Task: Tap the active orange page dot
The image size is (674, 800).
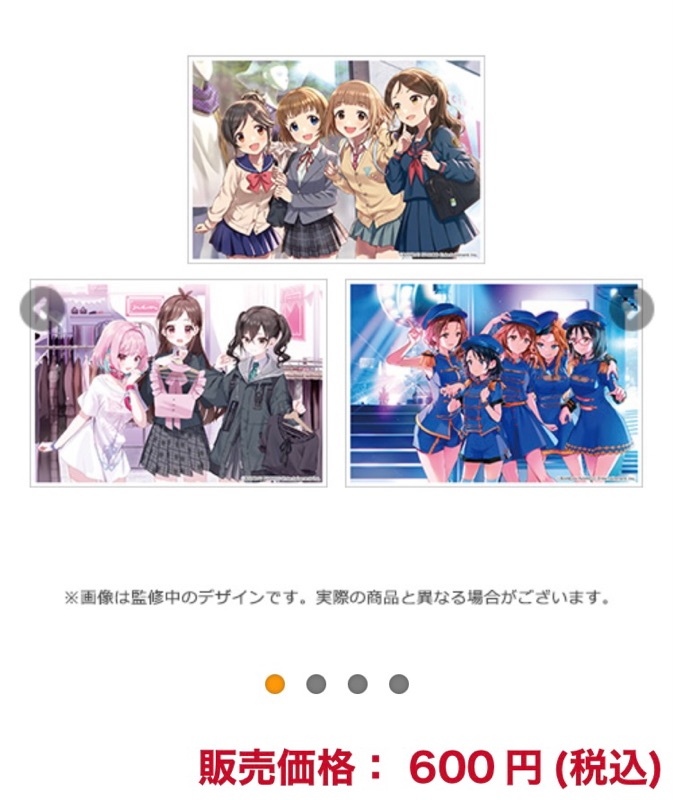Action: tap(275, 684)
